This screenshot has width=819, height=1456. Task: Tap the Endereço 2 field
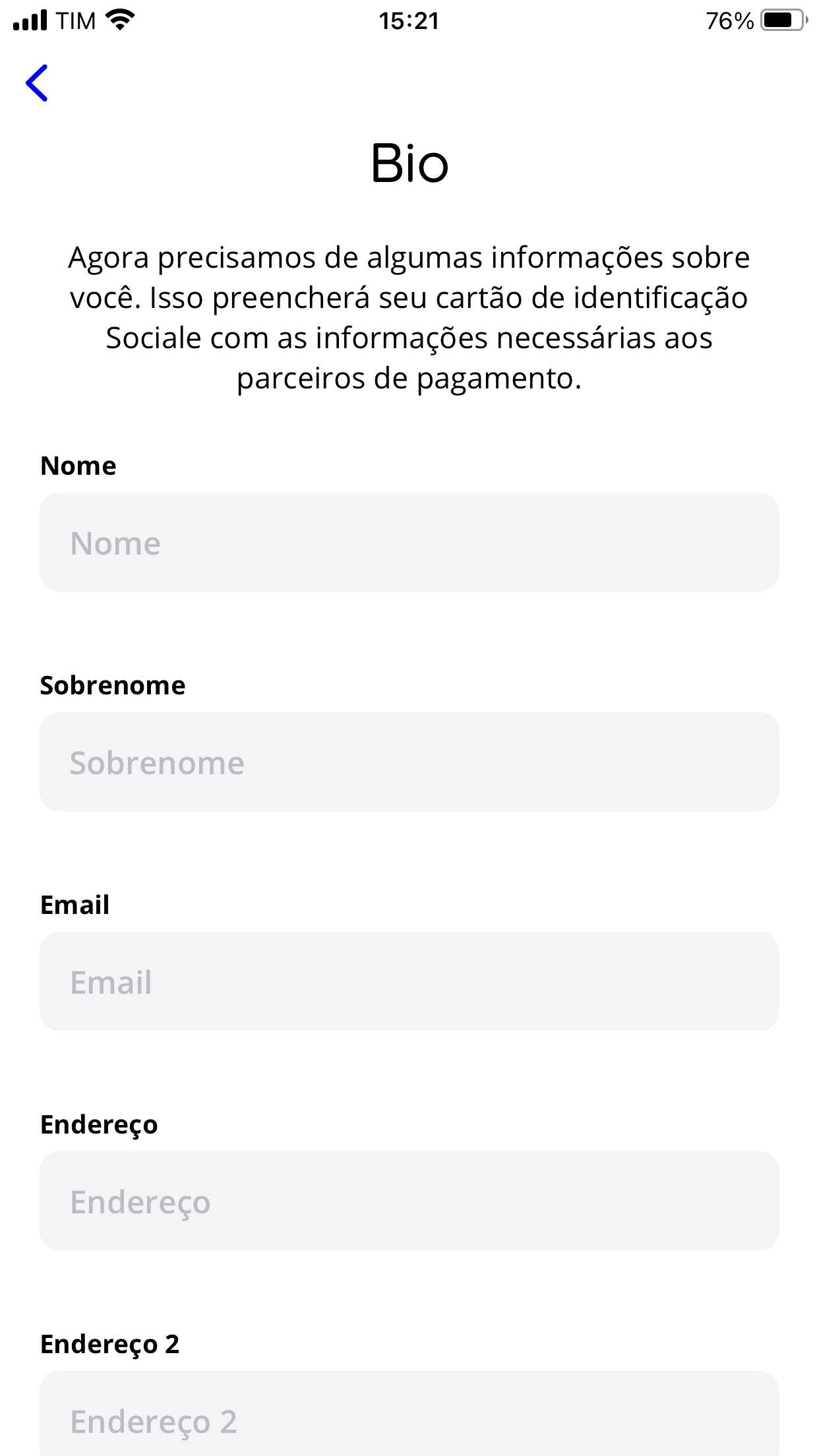[x=409, y=1418]
